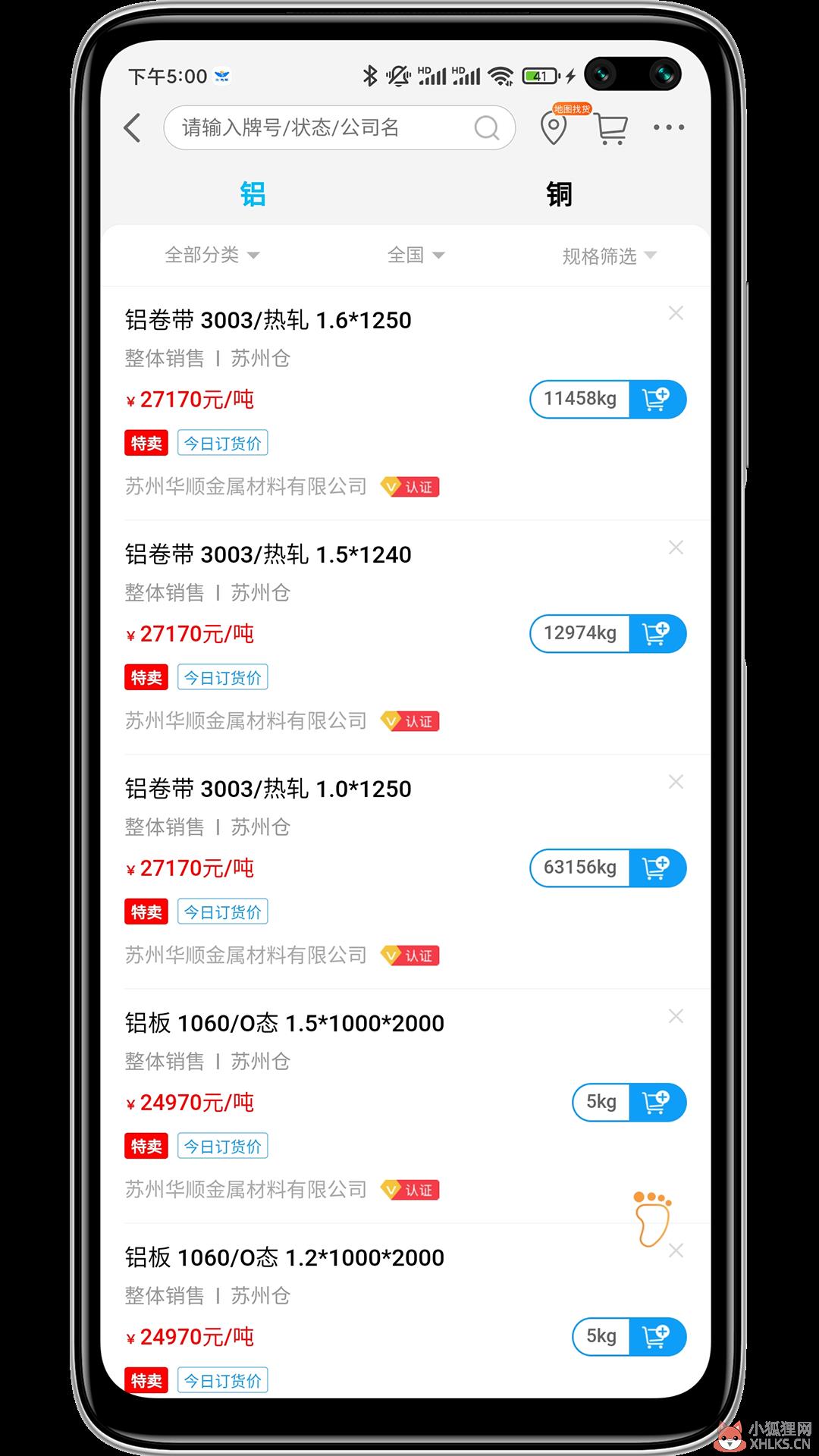The image size is (819, 1456).
Task: Open the three-dot overflow menu
Action: point(669,127)
